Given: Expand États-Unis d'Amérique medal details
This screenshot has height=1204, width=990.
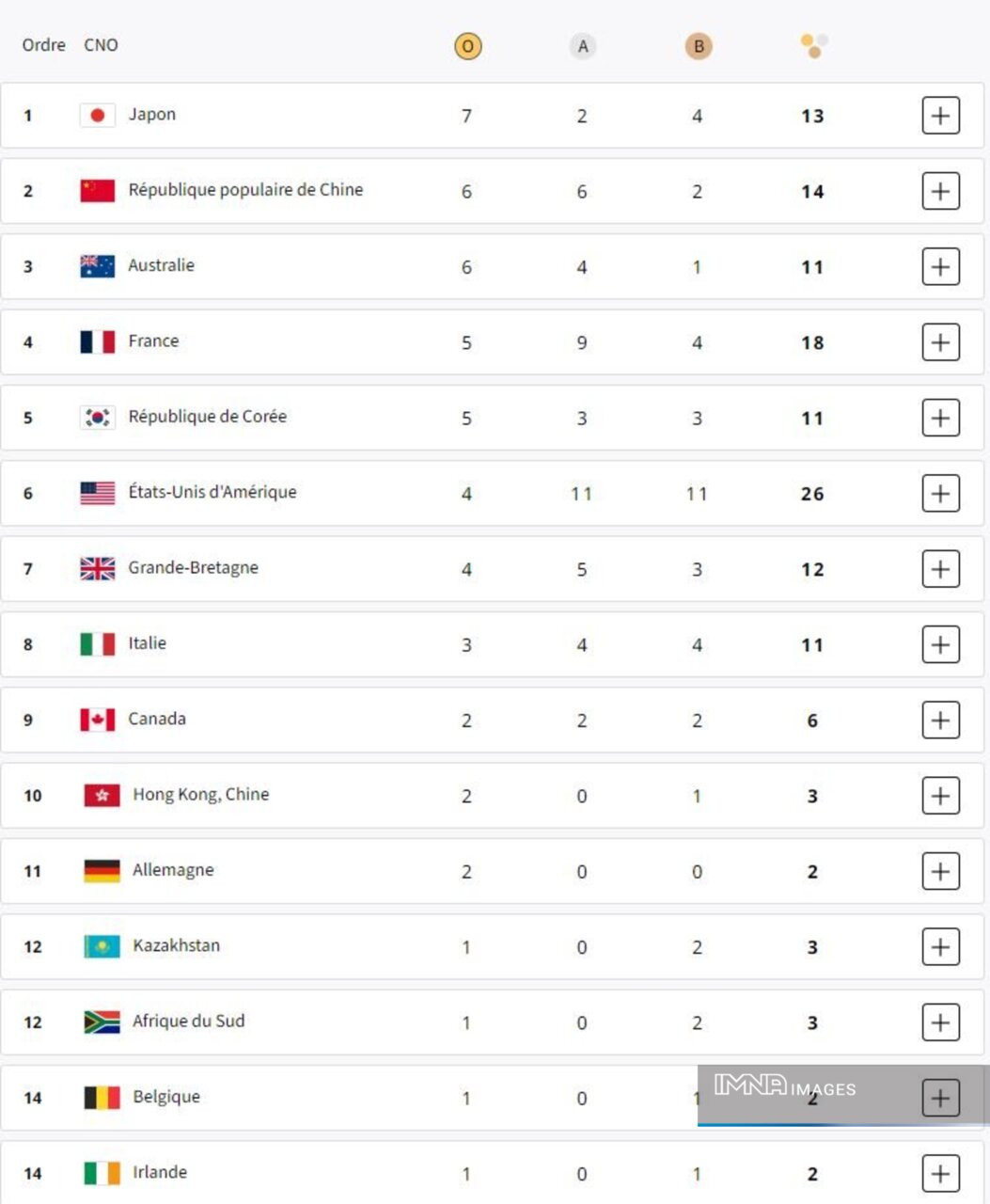Looking at the screenshot, I should pyautogui.click(x=940, y=494).
